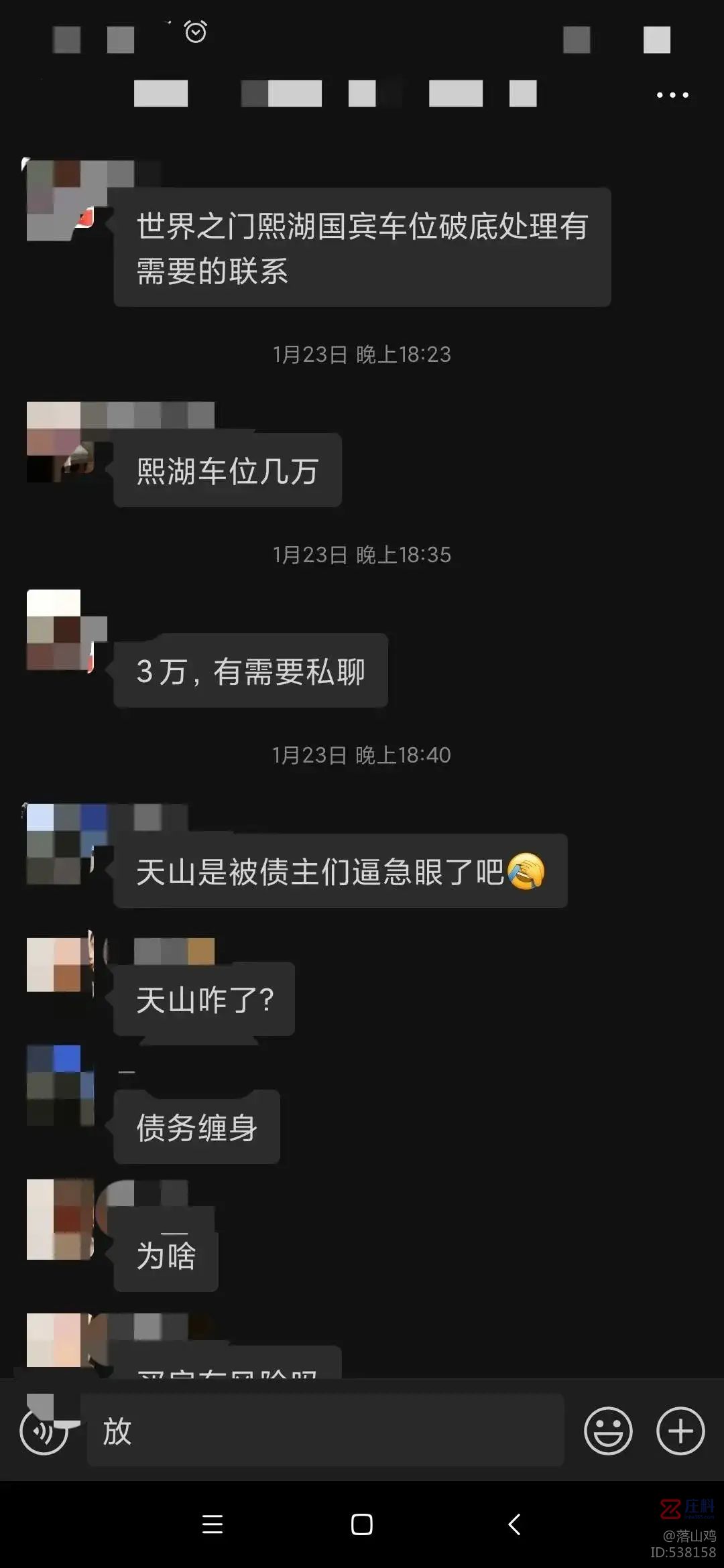The width and height of the screenshot is (724, 1568).
Task: Open the chat's three-dot overflow menu
Action: (x=672, y=95)
